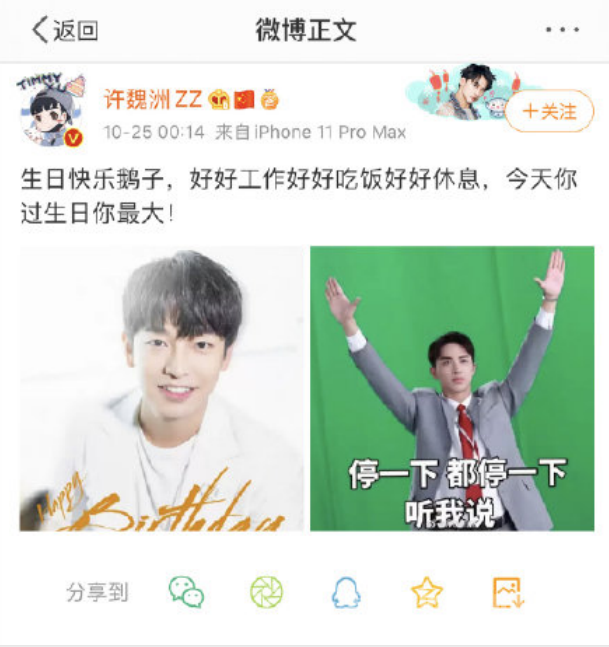Screen dimensions: 609x647
Task: Share the post to QQ
Action: click(x=347, y=592)
